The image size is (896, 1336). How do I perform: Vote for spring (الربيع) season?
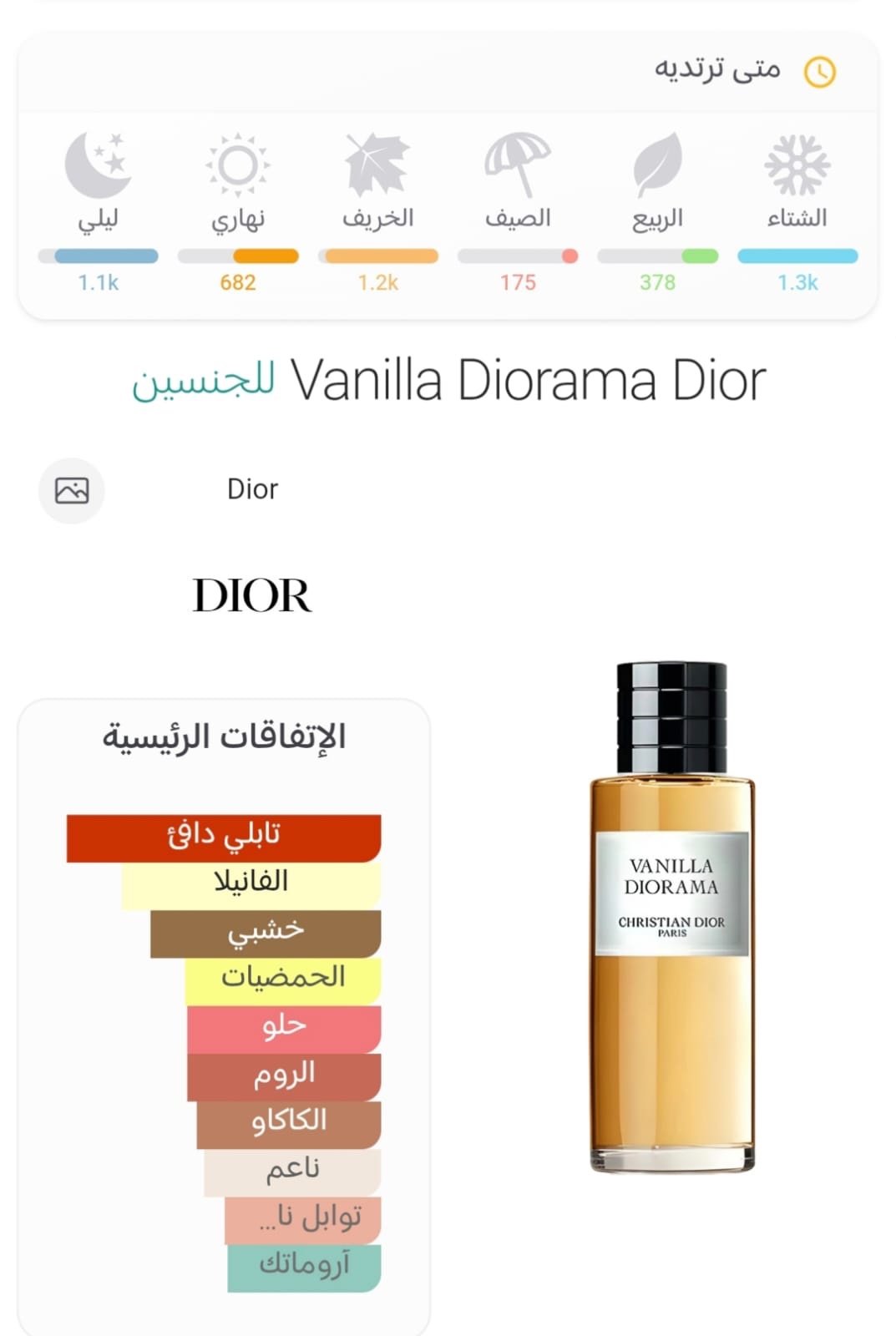click(657, 180)
